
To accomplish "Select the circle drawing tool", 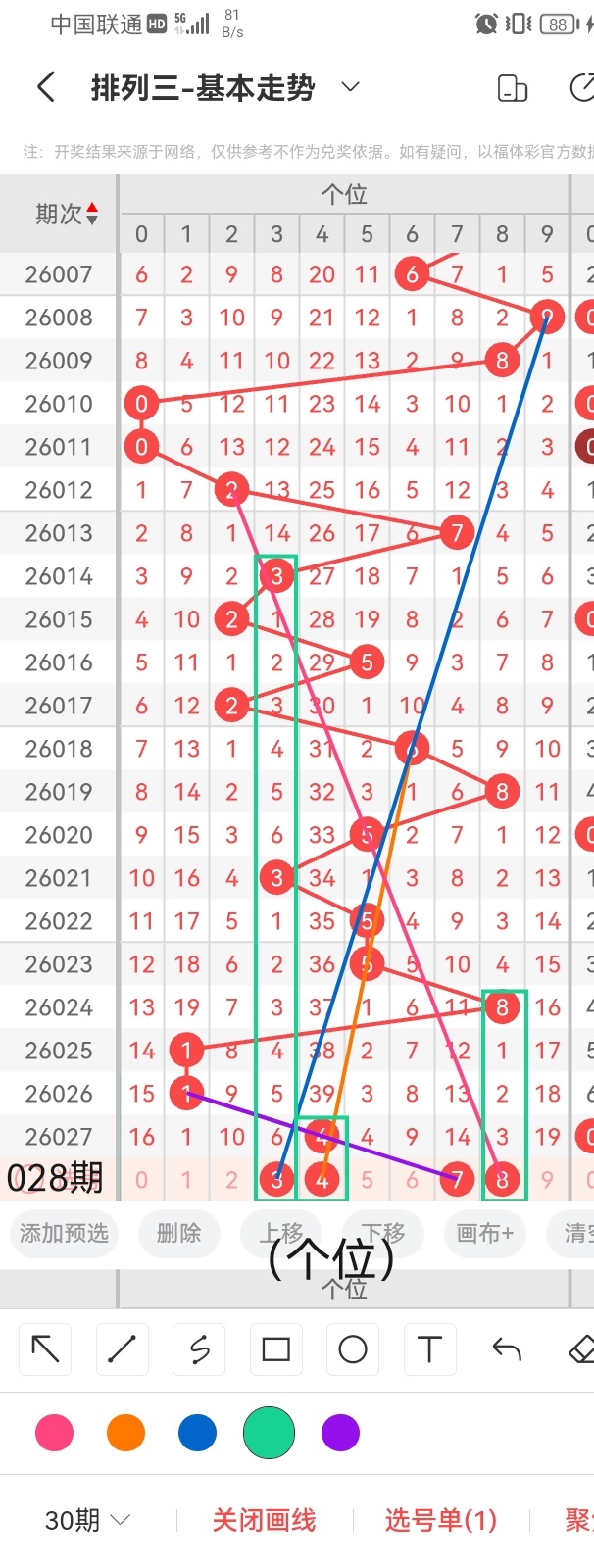I will [352, 1349].
